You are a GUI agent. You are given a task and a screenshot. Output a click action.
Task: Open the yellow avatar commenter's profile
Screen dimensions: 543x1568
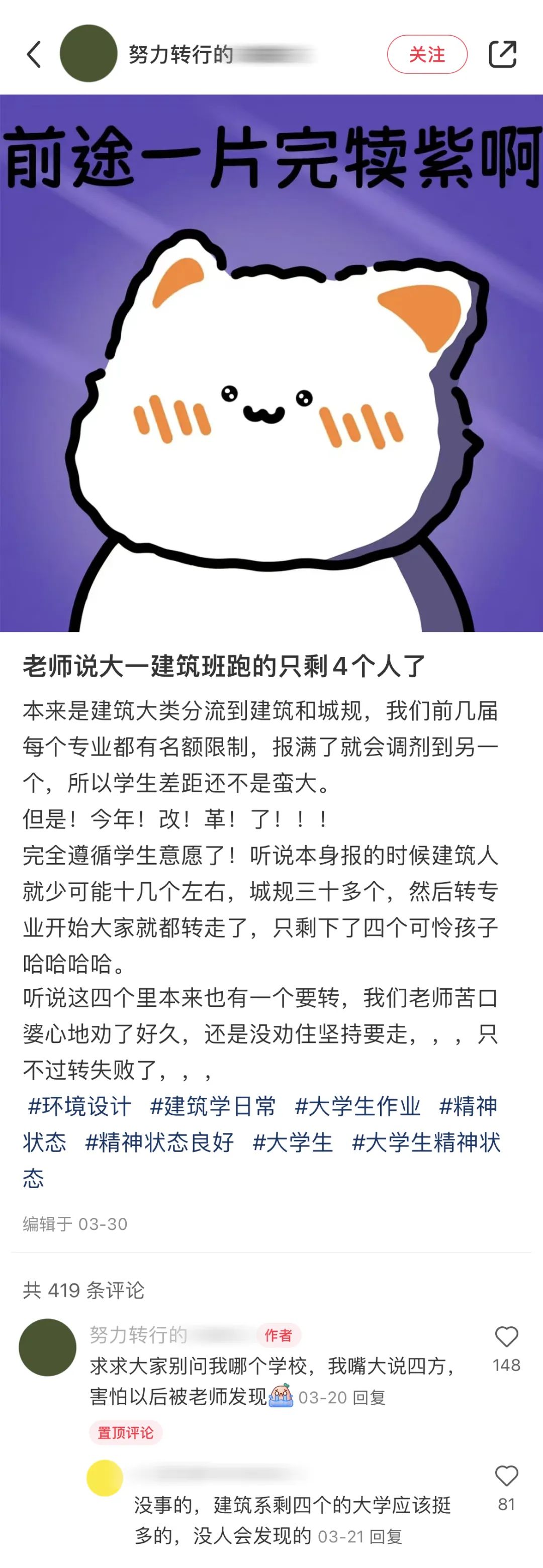click(105, 1478)
